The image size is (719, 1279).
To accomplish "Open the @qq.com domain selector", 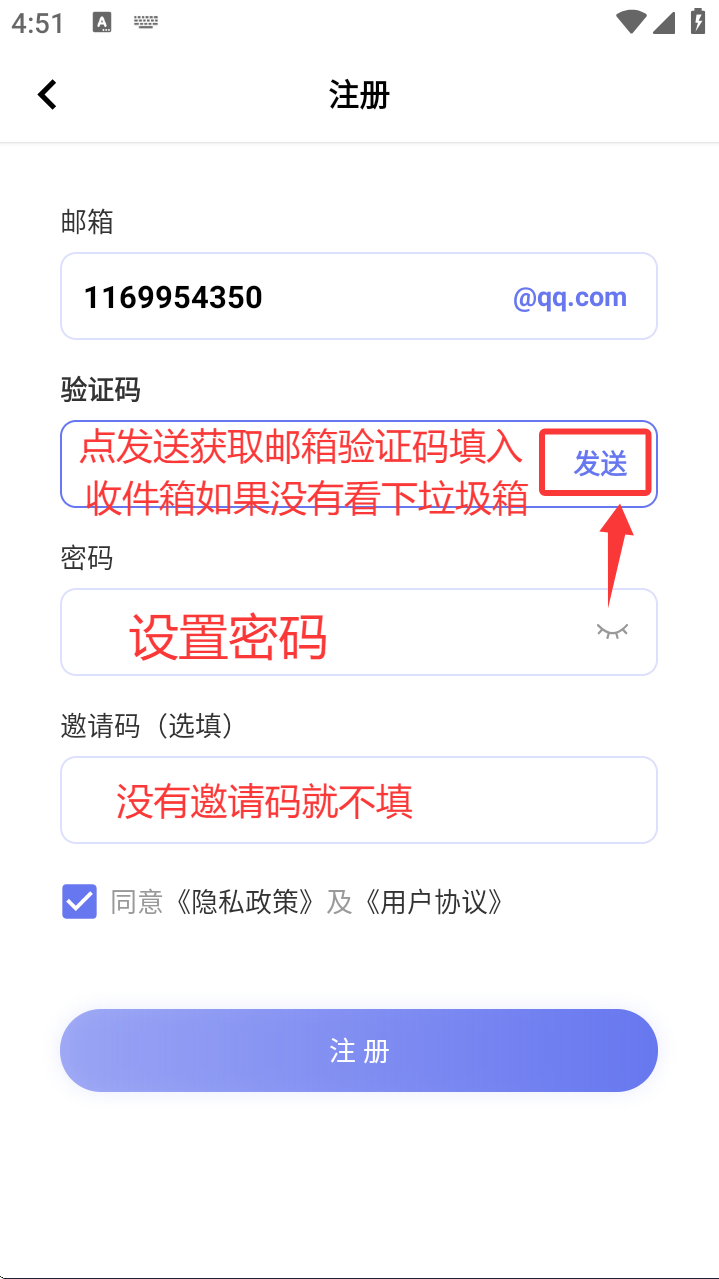I will click(x=569, y=298).
